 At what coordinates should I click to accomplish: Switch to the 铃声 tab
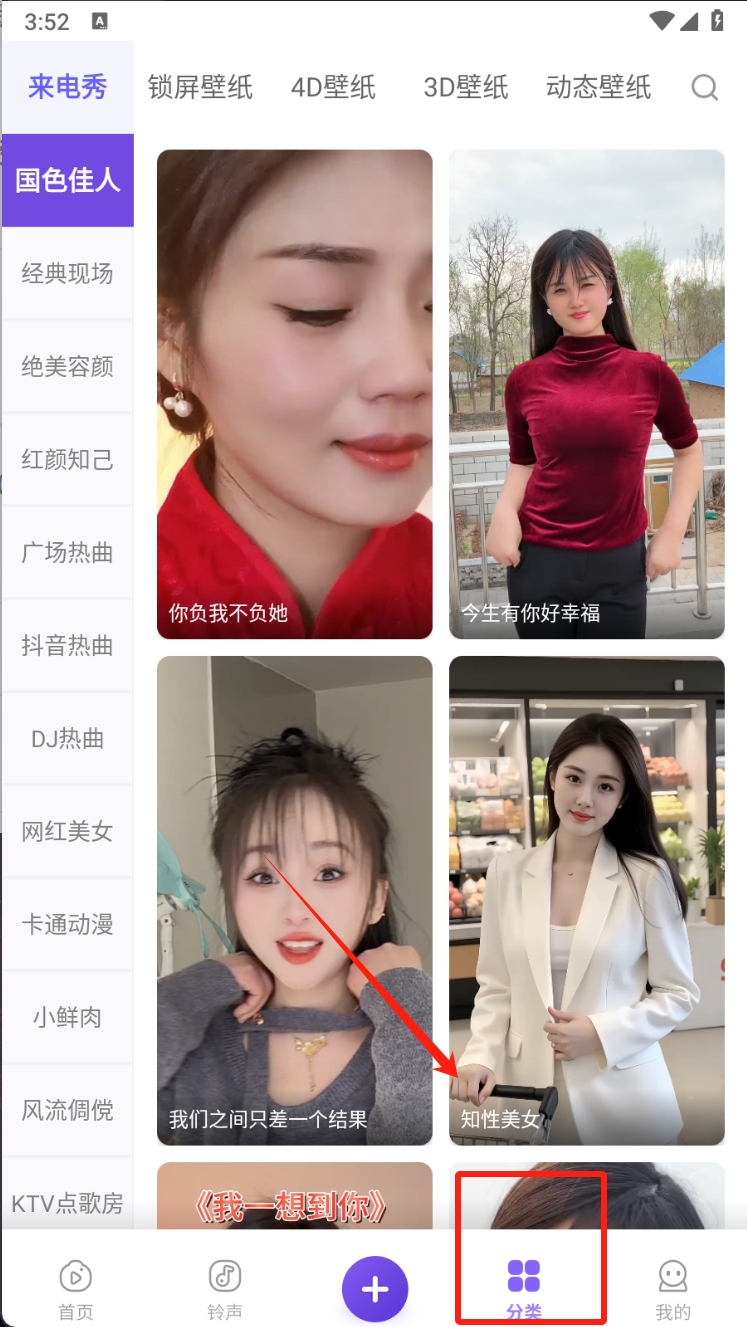(x=225, y=1289)
